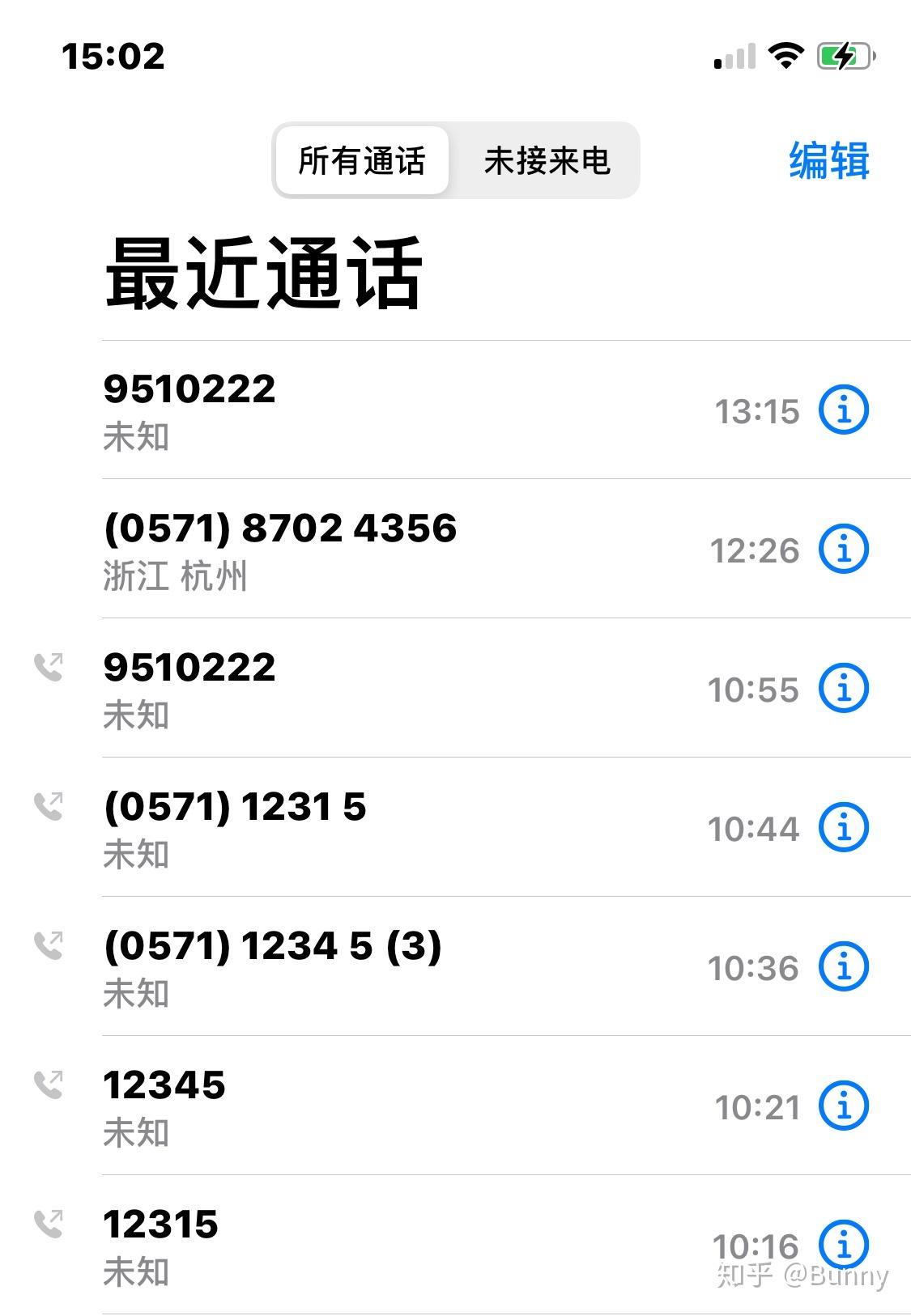View info for the 10:21 call
Screen dimensions: 911x1316
843,1106
